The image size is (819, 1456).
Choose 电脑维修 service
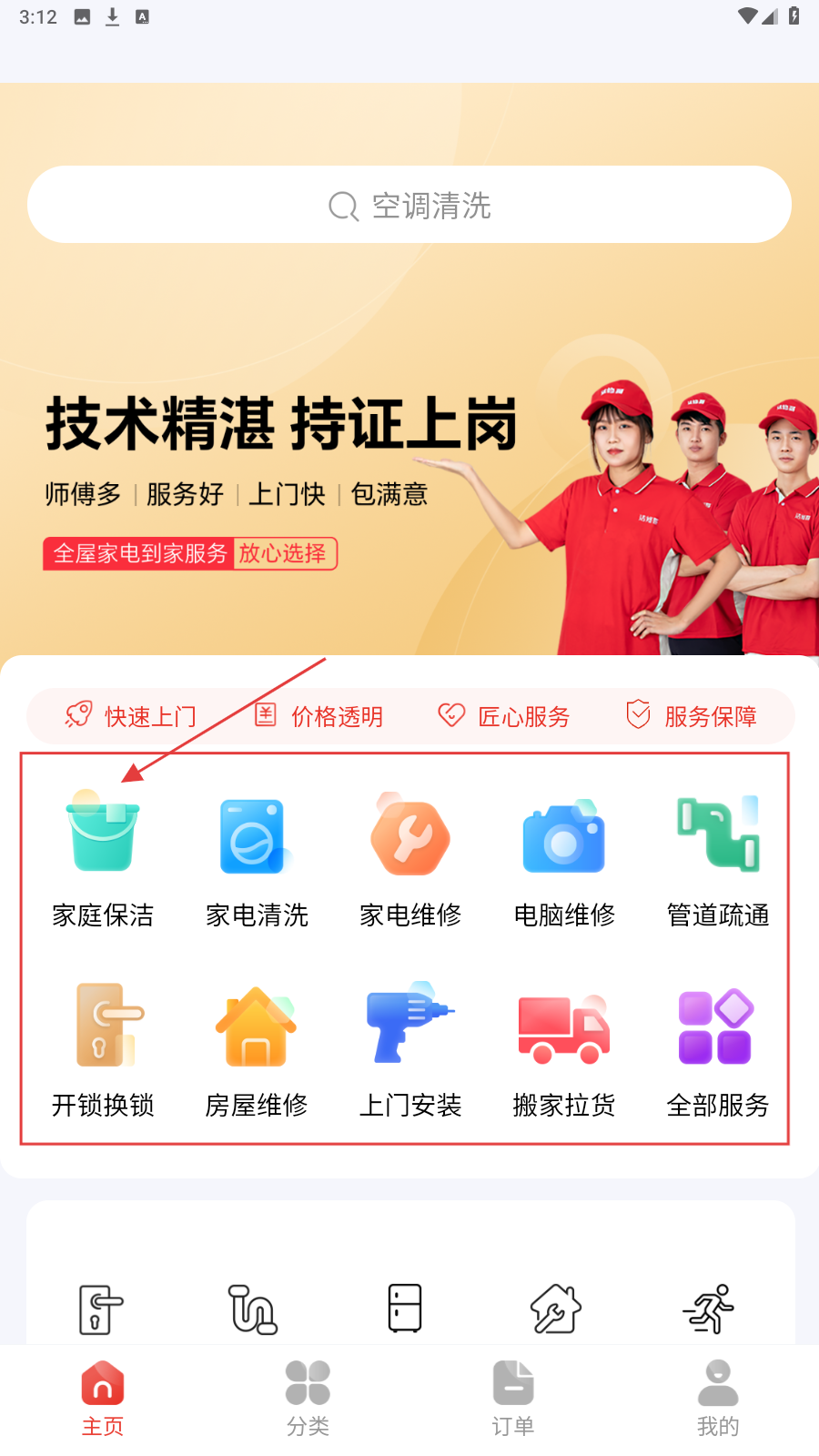[x=564, y=857]
